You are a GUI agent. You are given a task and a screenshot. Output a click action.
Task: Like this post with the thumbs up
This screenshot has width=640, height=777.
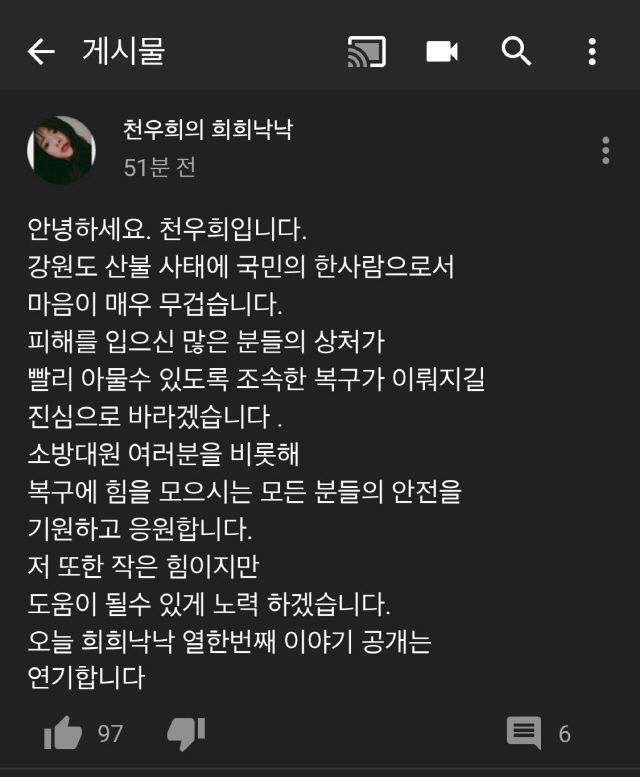pyautogui.click(x=63, y=734)
